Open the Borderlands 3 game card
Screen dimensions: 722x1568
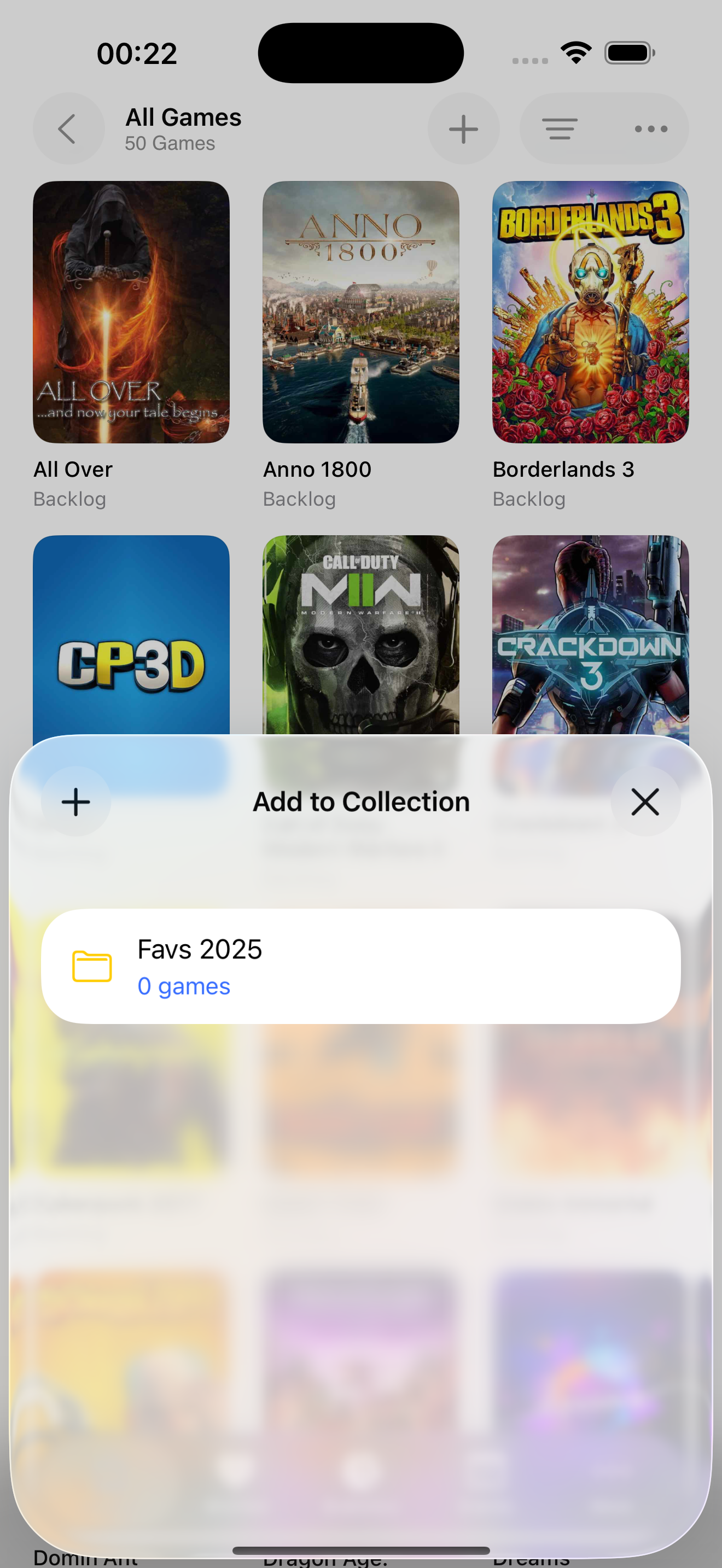(590, 312)
